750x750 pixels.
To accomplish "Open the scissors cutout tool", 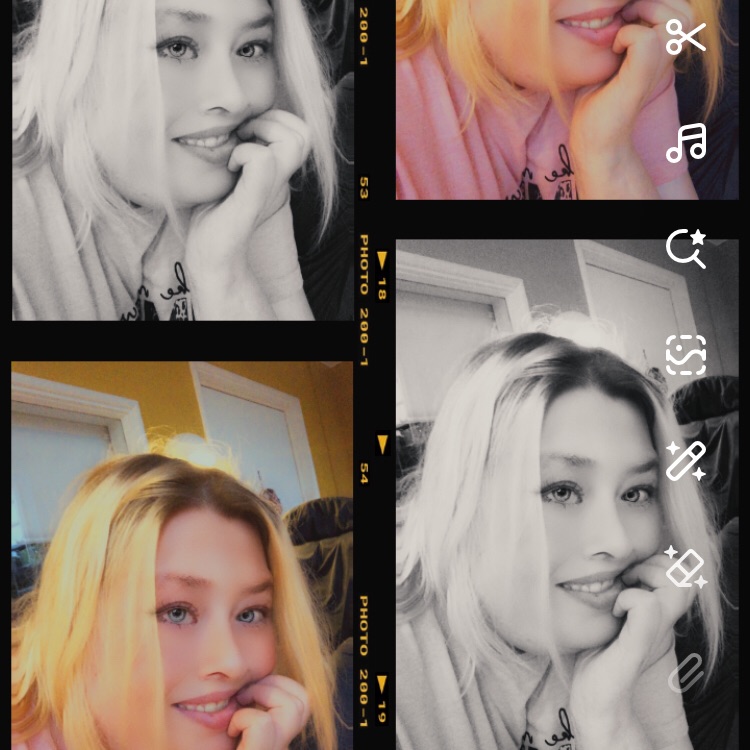I will (686, 37).
